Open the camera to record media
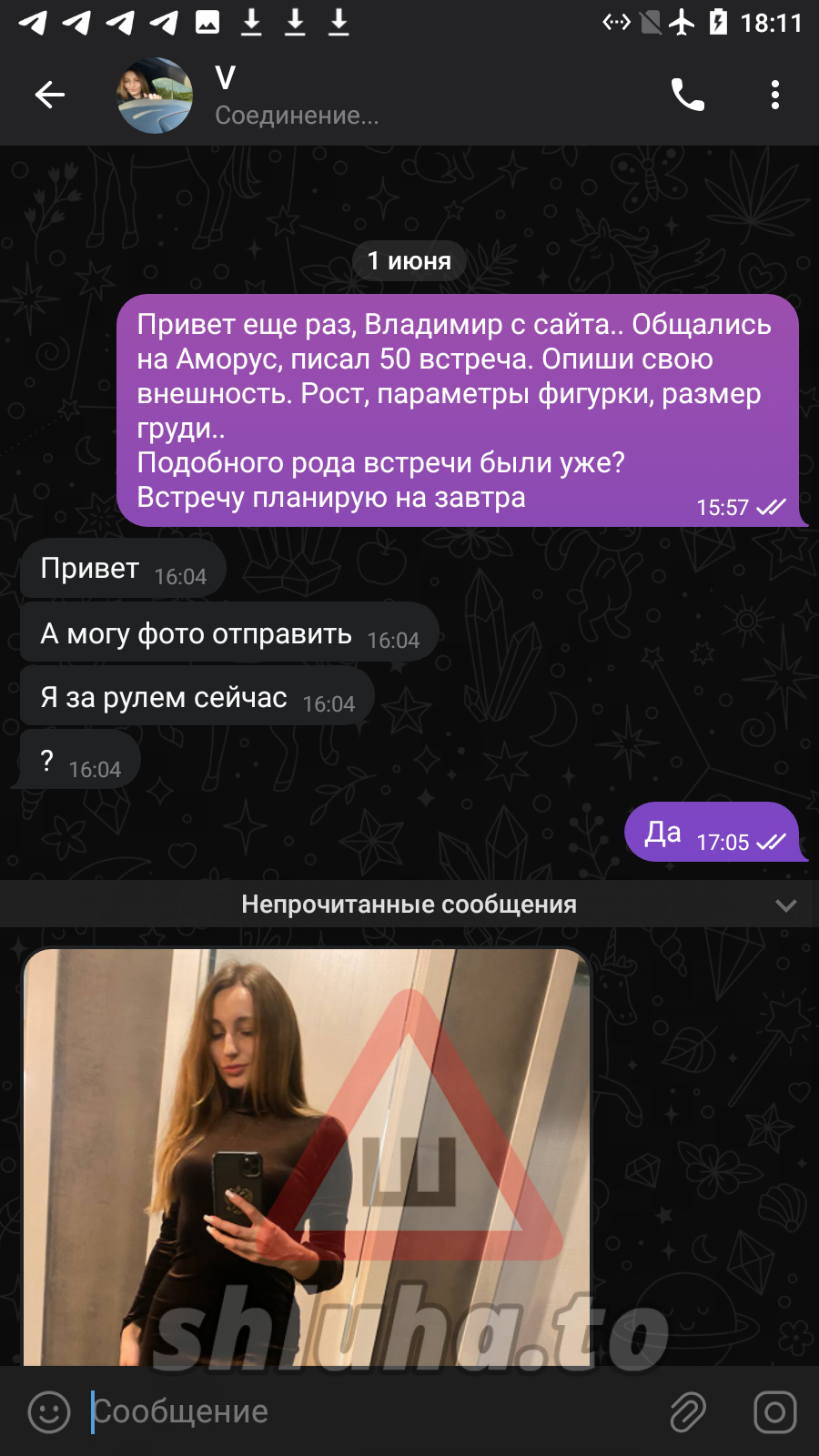 click(774, 1412)
